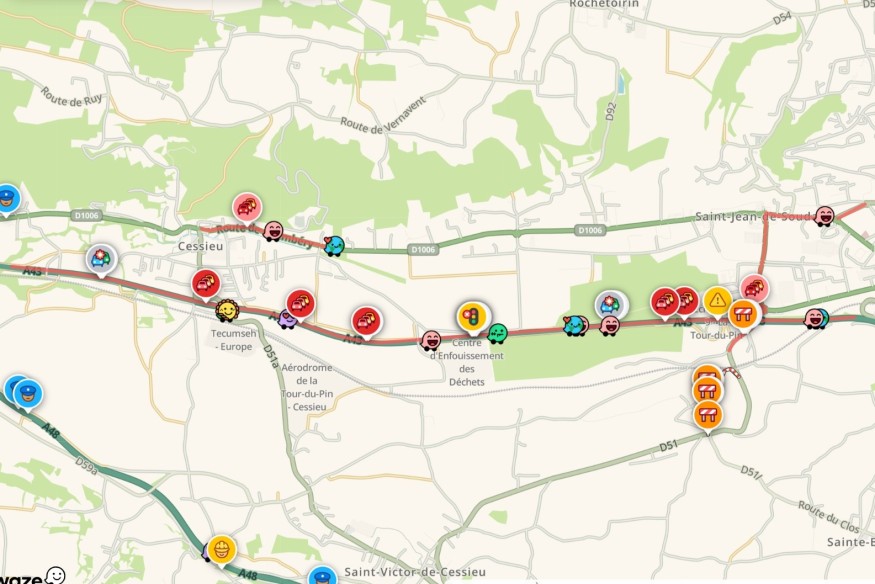Tap the yellow hazard triangle marker at Tour-du-Pin
Image resolution: width=875 pixels, height=584 pixels.
[x=717, y=300]
